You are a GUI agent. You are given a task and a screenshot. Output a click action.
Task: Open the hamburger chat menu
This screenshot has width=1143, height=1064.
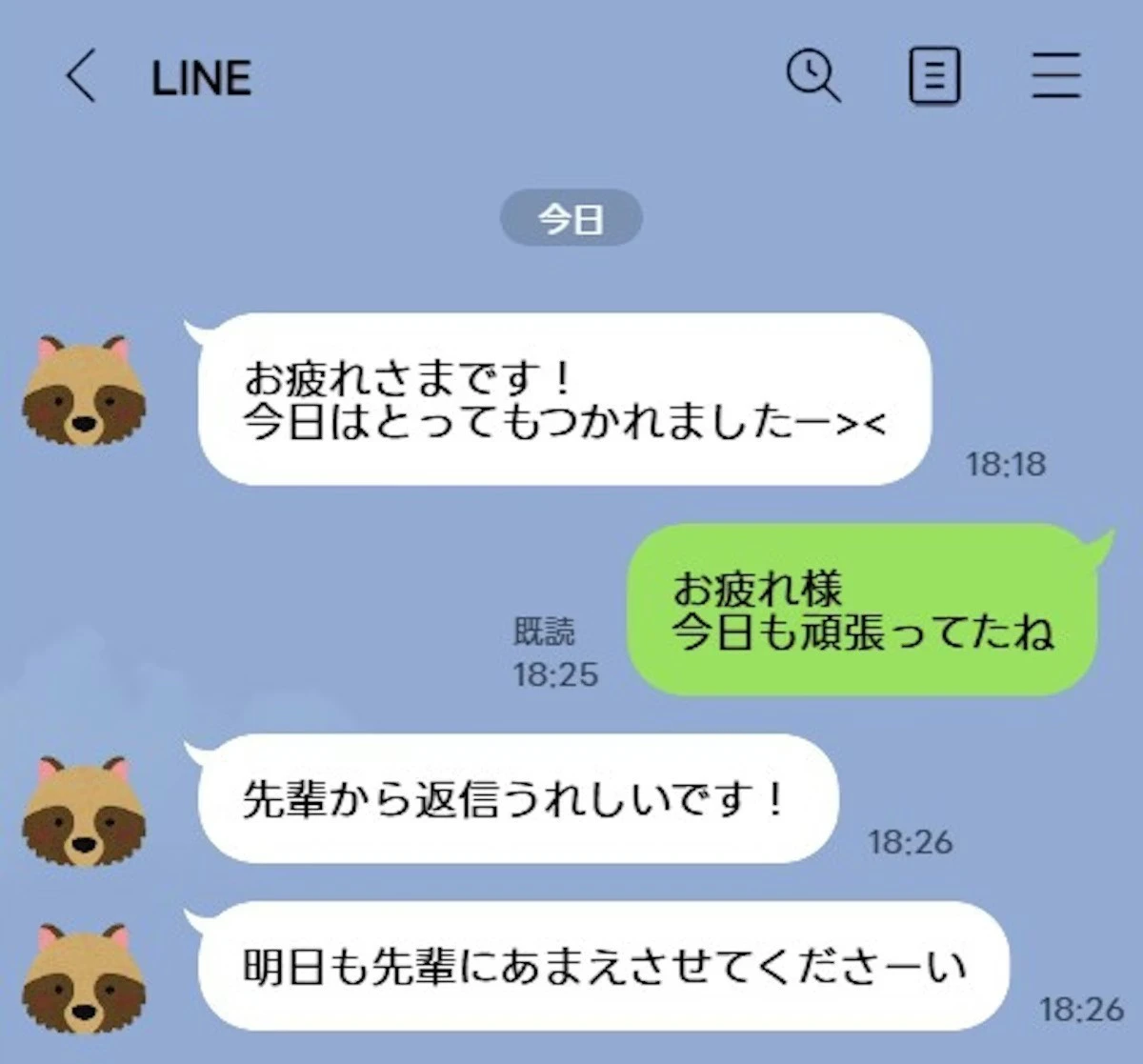(1056, 76)
